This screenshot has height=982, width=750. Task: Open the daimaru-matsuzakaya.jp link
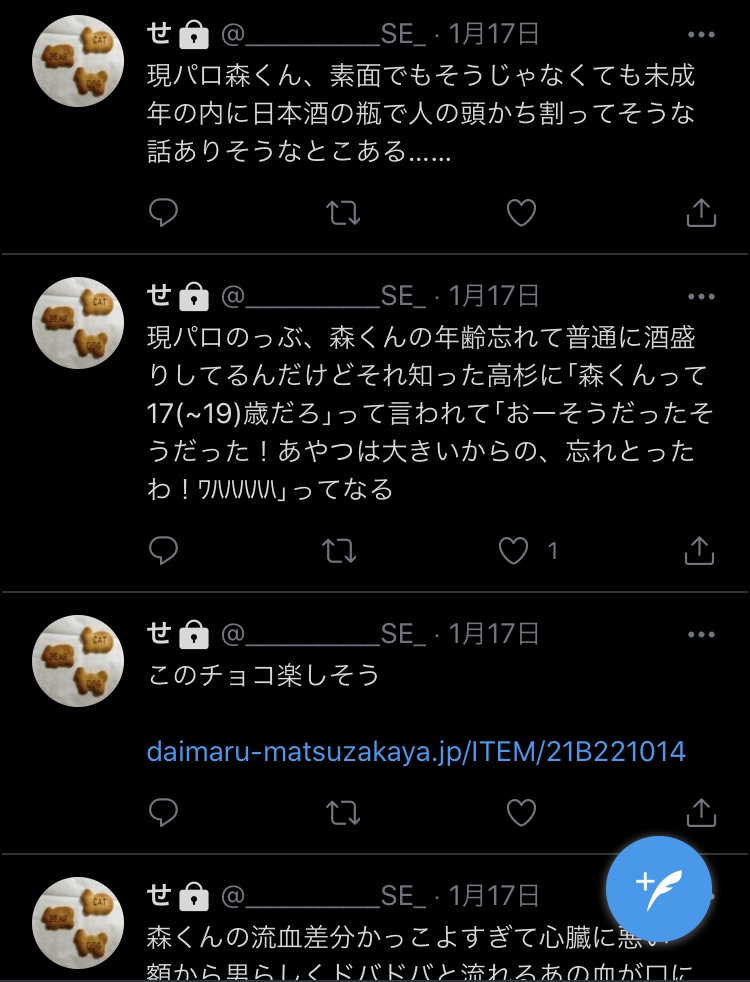tap(416, 751)
